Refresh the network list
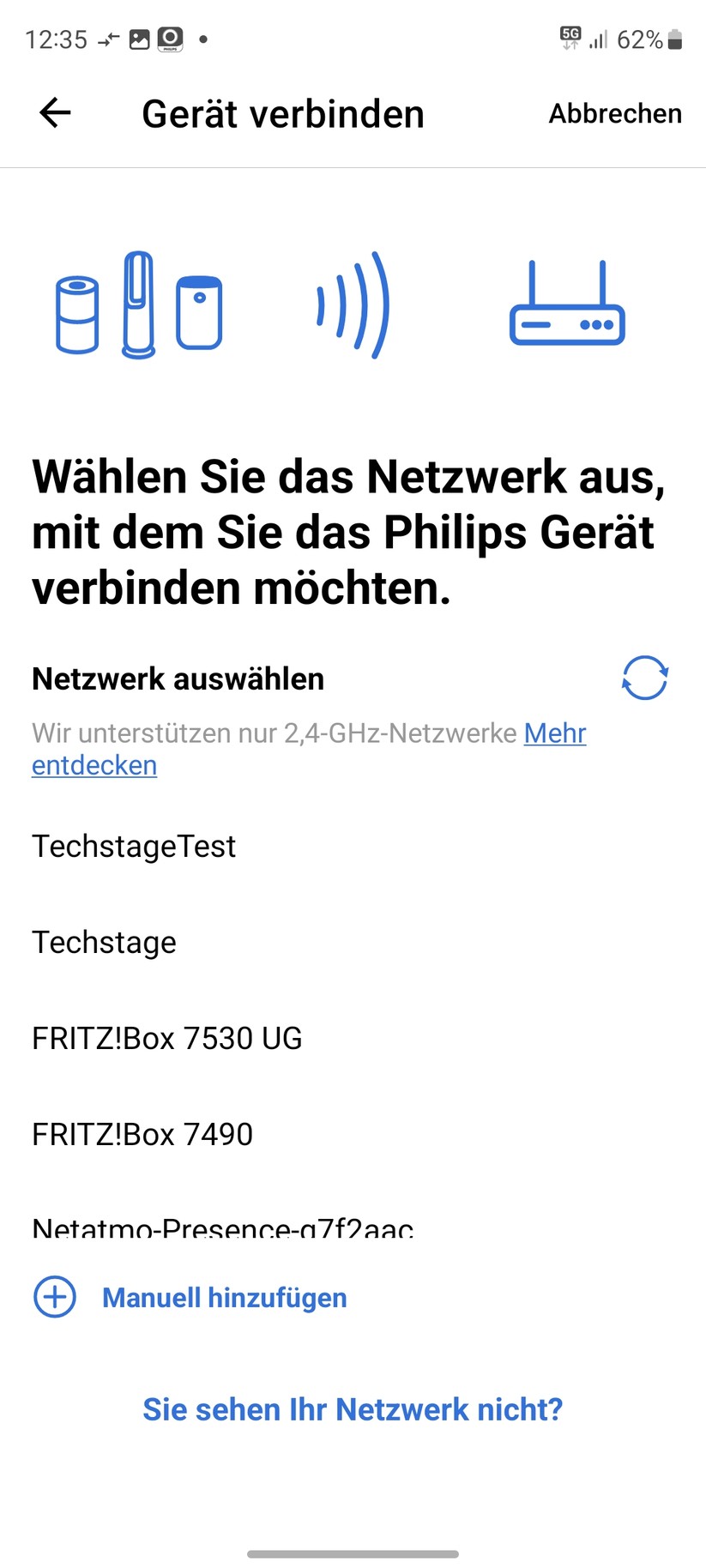 [645, 678]
